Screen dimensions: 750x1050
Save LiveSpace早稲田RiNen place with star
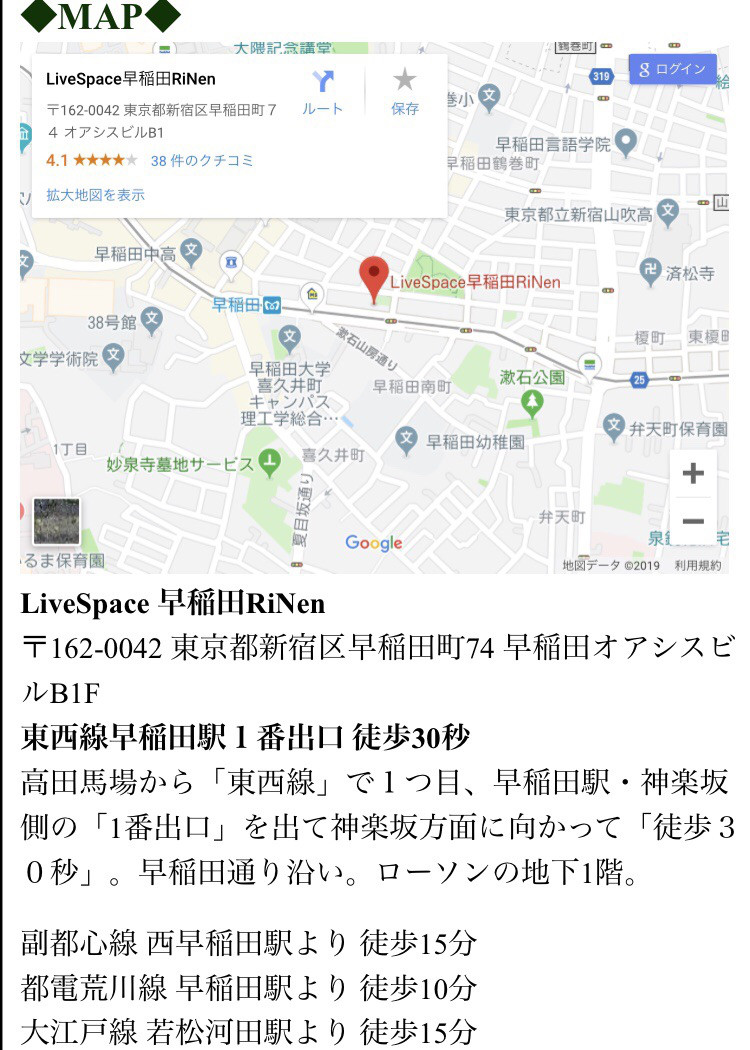point(405,92)
